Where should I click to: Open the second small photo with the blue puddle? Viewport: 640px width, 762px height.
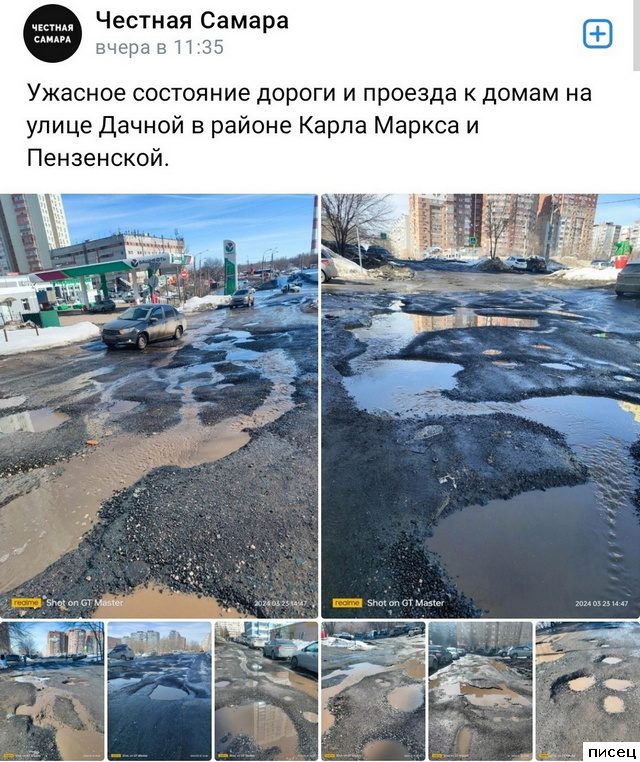[x=159, y=690]
